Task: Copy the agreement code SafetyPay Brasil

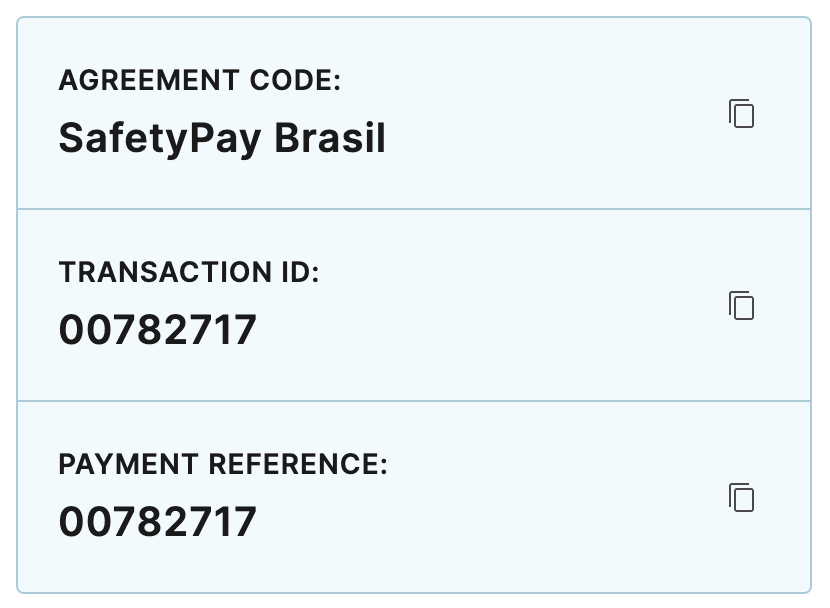Action: (741, 114)
